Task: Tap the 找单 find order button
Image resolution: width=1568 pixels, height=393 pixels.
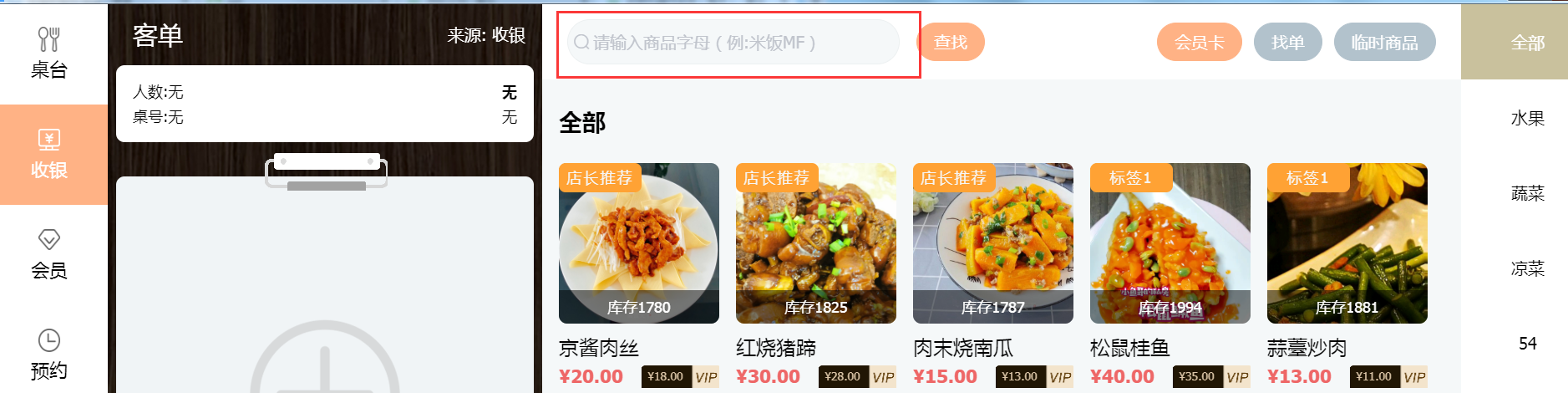Action: click(x=1287, y=43)
